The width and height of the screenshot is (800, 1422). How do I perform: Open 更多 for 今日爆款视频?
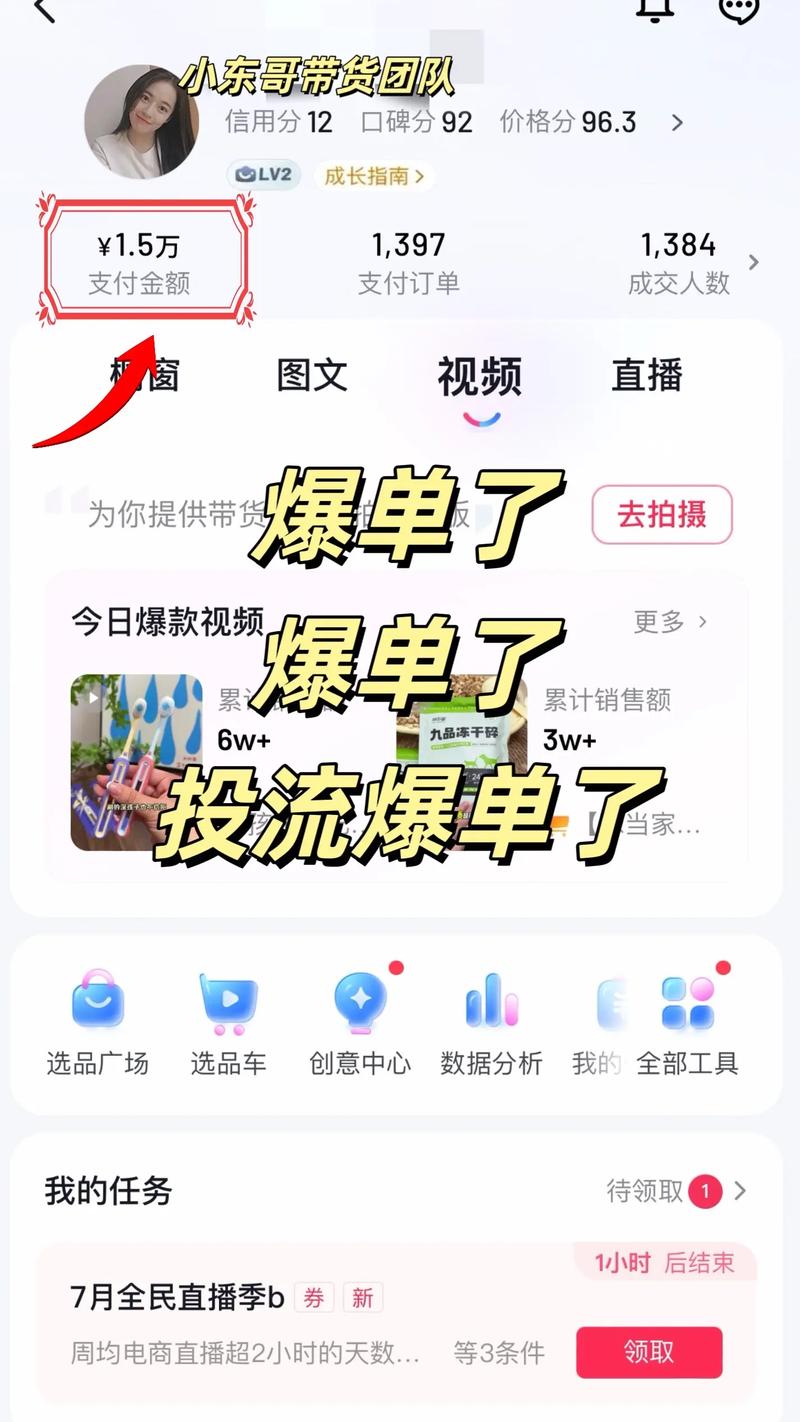tap(670, 622)
